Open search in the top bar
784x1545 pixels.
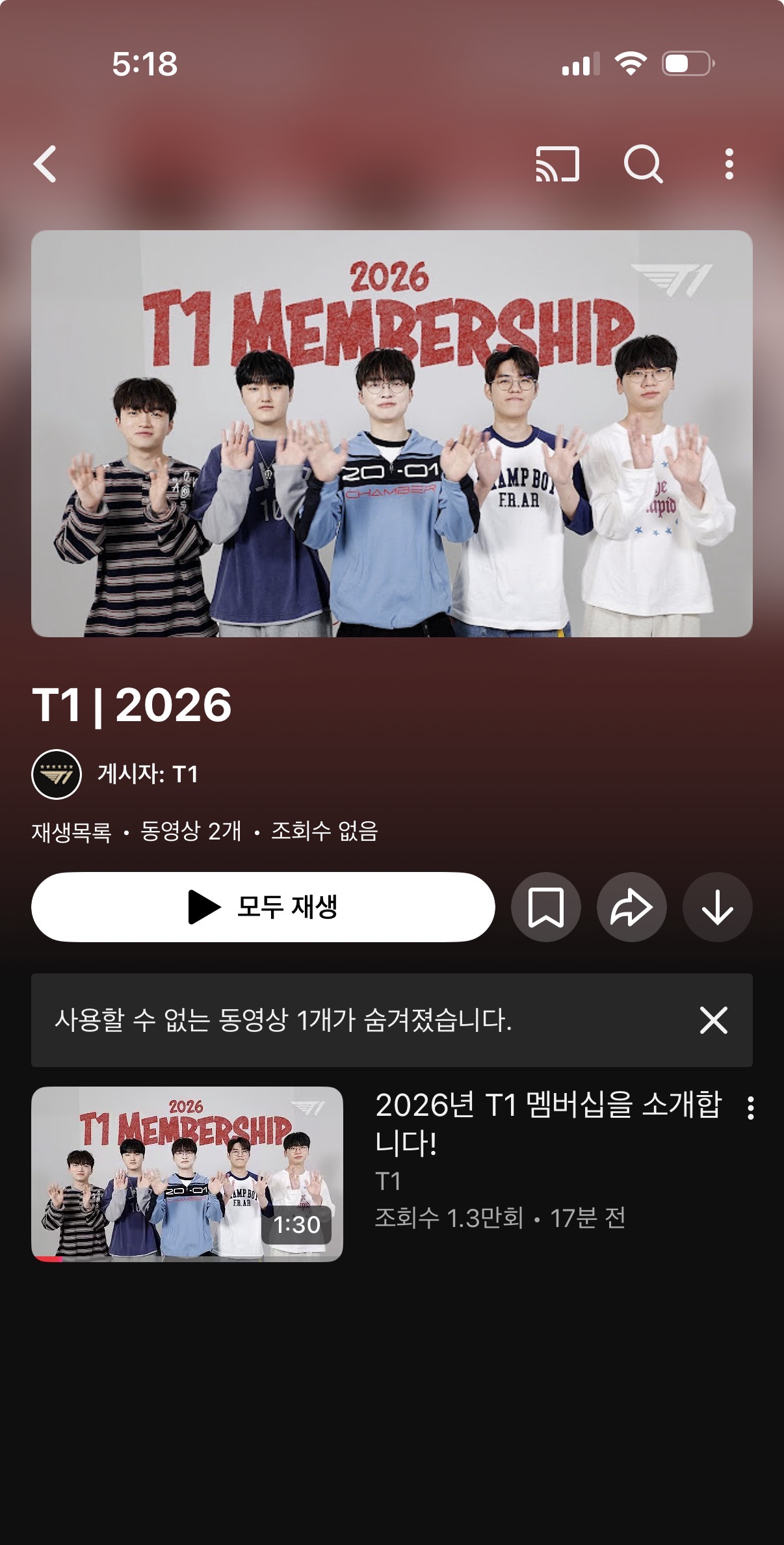coord(643,163)
